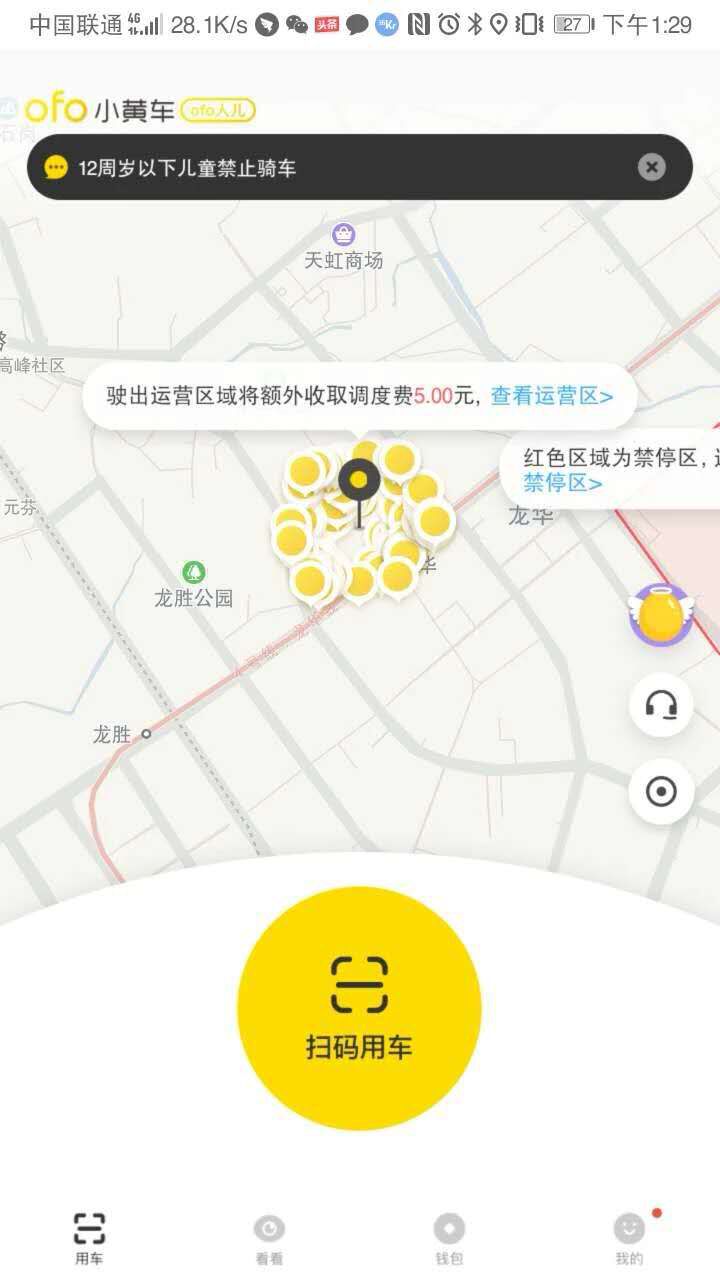The image size is (720, 1280).
Task: Open customer service headset icon
Action: (661, 705)
